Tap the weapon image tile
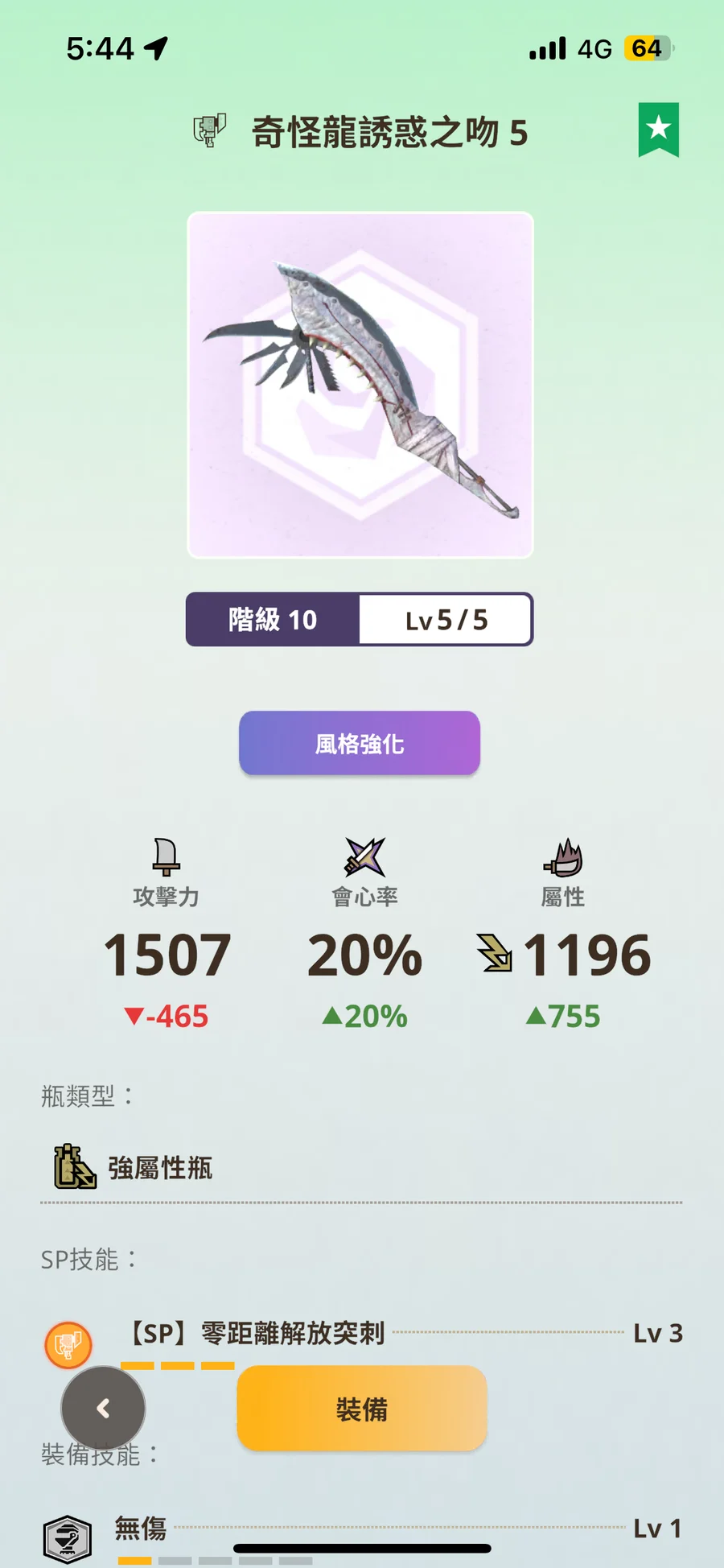Image resolution: width=724 pixels, height=1568 pixels. point(360,385)
